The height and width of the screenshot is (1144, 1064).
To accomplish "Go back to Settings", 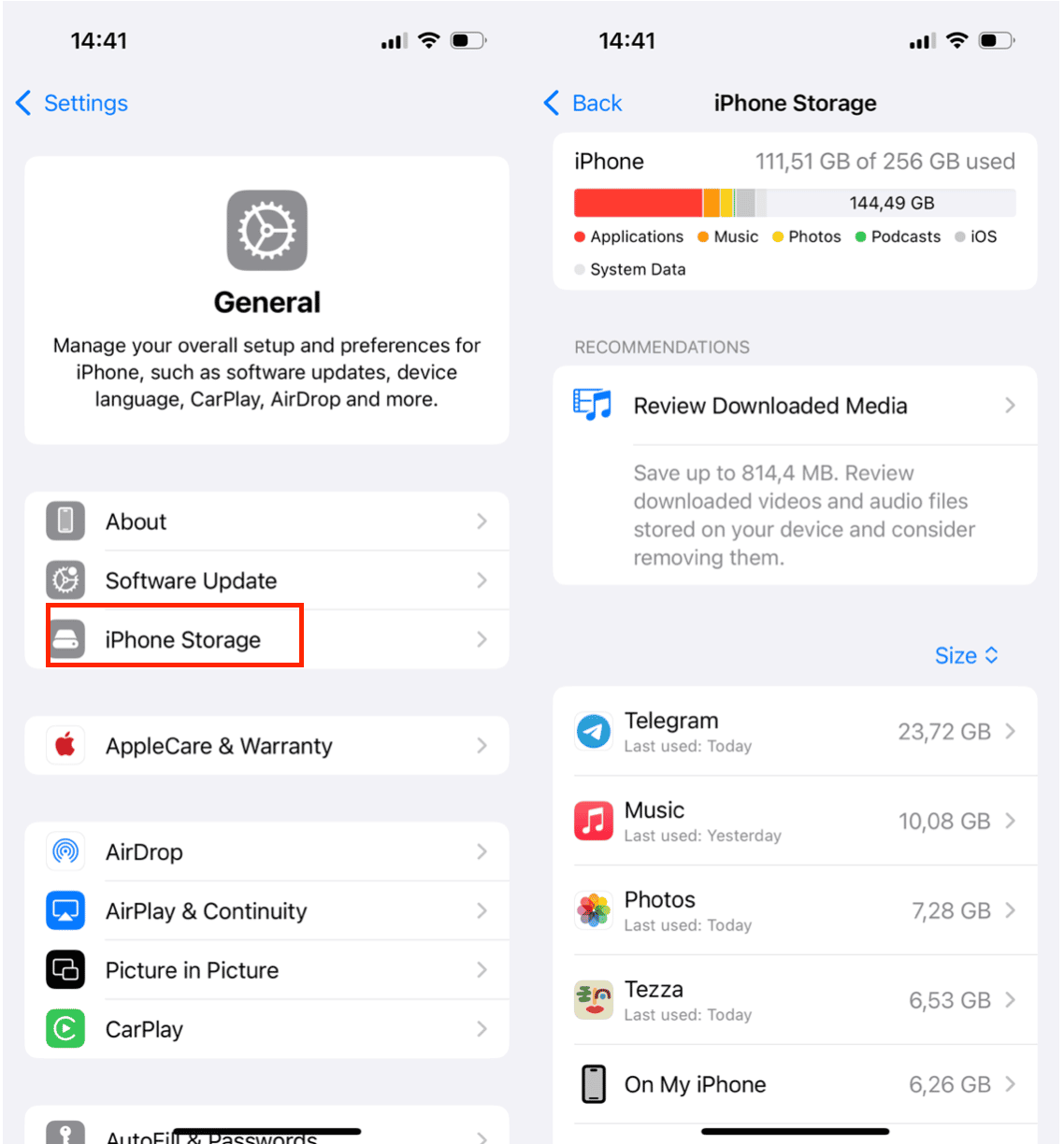I will click(x=73, y=103).
